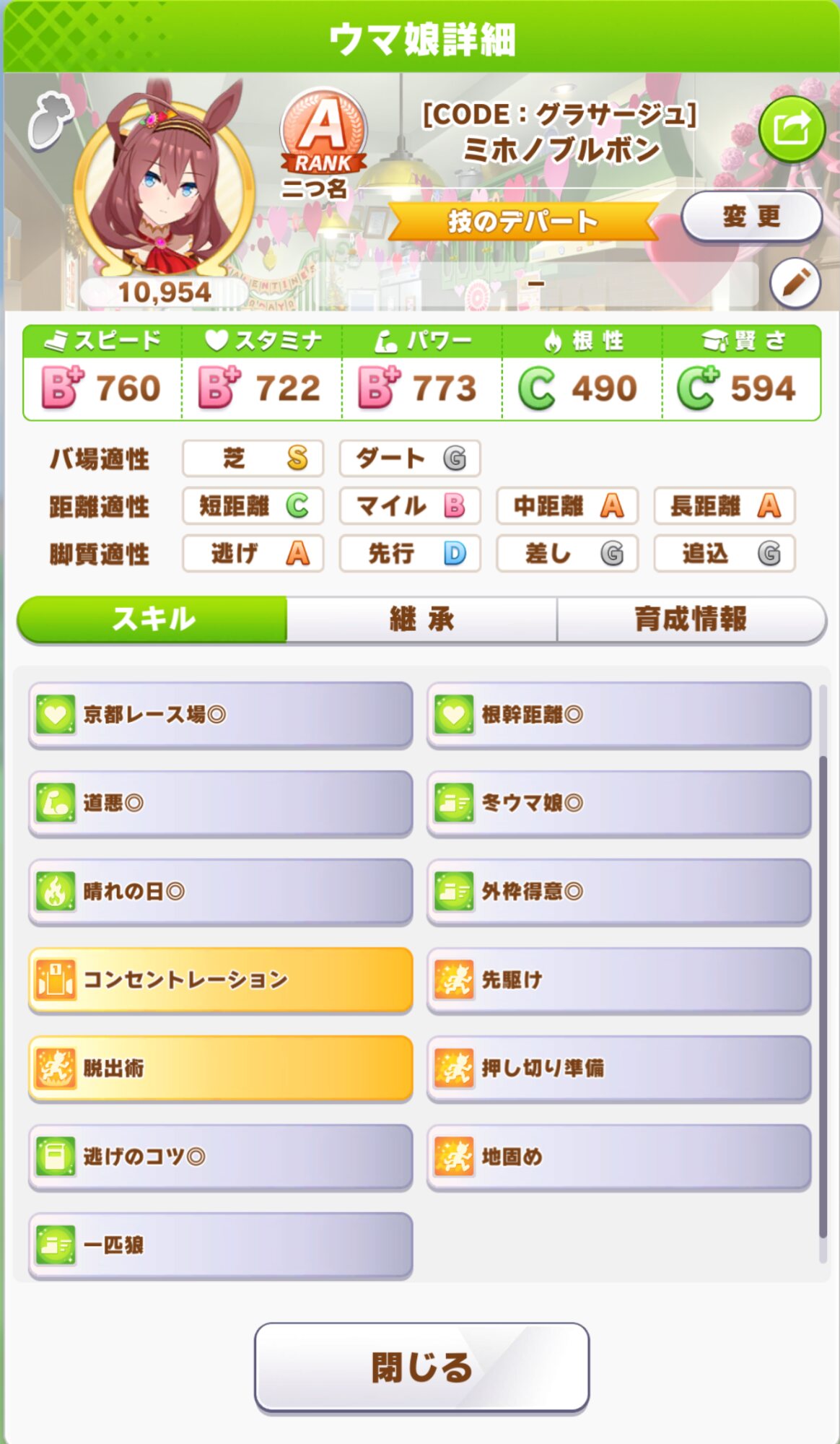Show コンセントレーション skill info
Image resolution: width=840 pixels, height=1444 pixels.
221,980
